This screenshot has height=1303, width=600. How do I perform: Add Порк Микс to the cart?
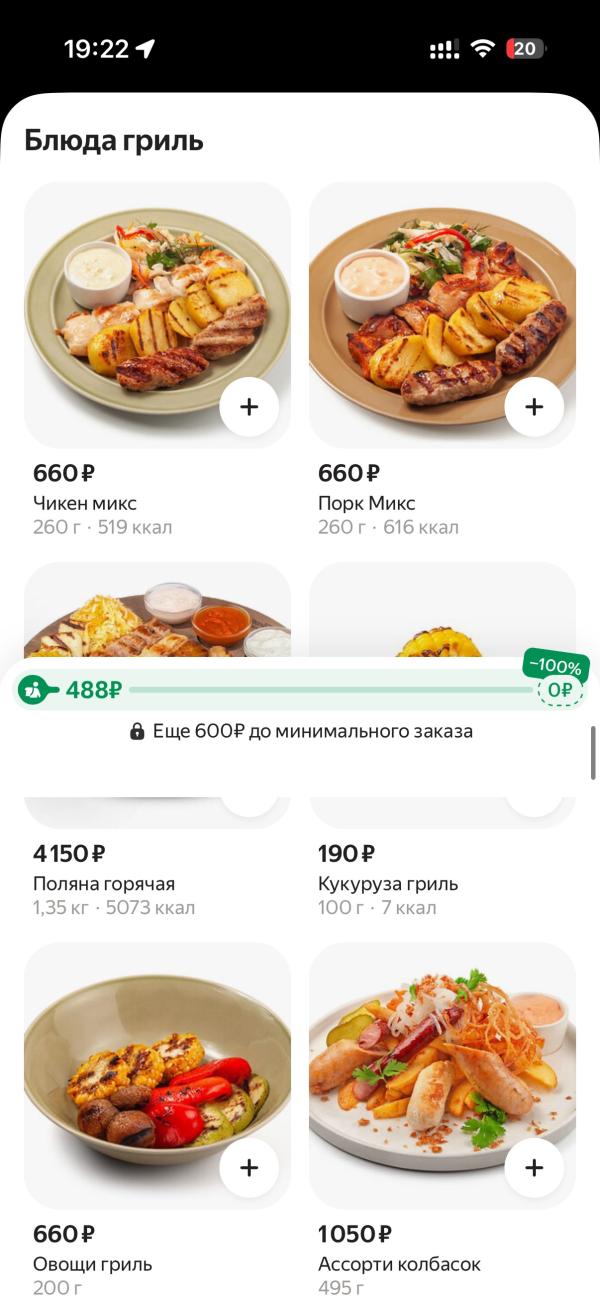point(534,407)
